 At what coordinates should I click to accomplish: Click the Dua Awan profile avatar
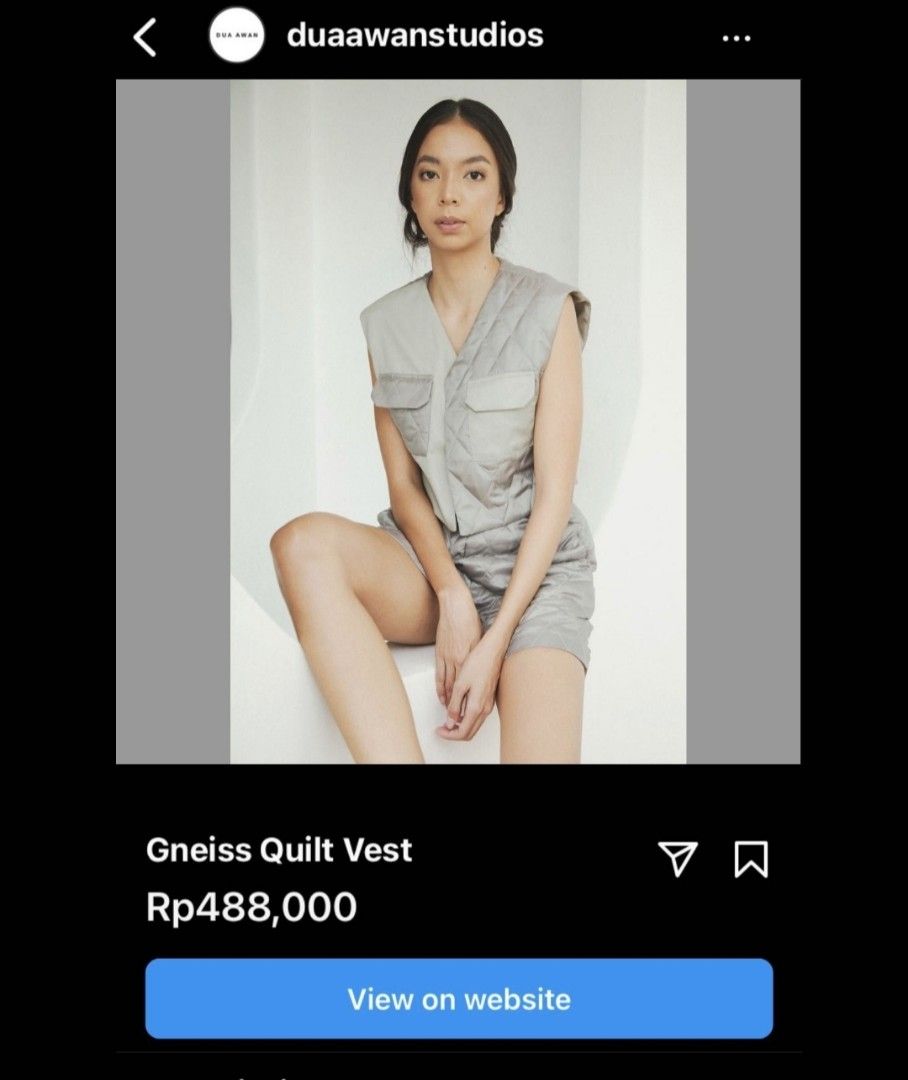click(237, 36)
